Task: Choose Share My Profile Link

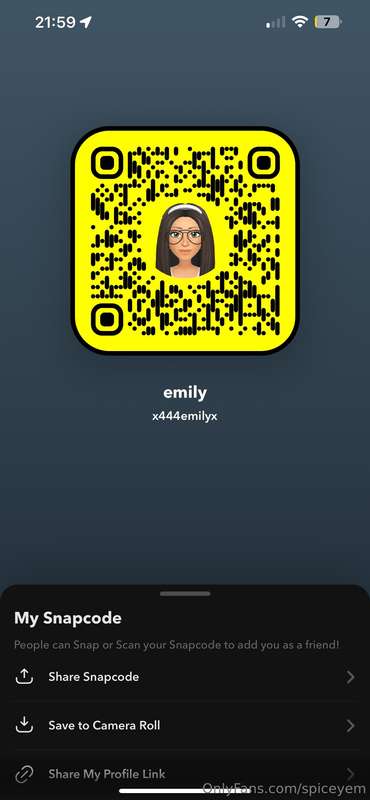Action: click(185, 774)
